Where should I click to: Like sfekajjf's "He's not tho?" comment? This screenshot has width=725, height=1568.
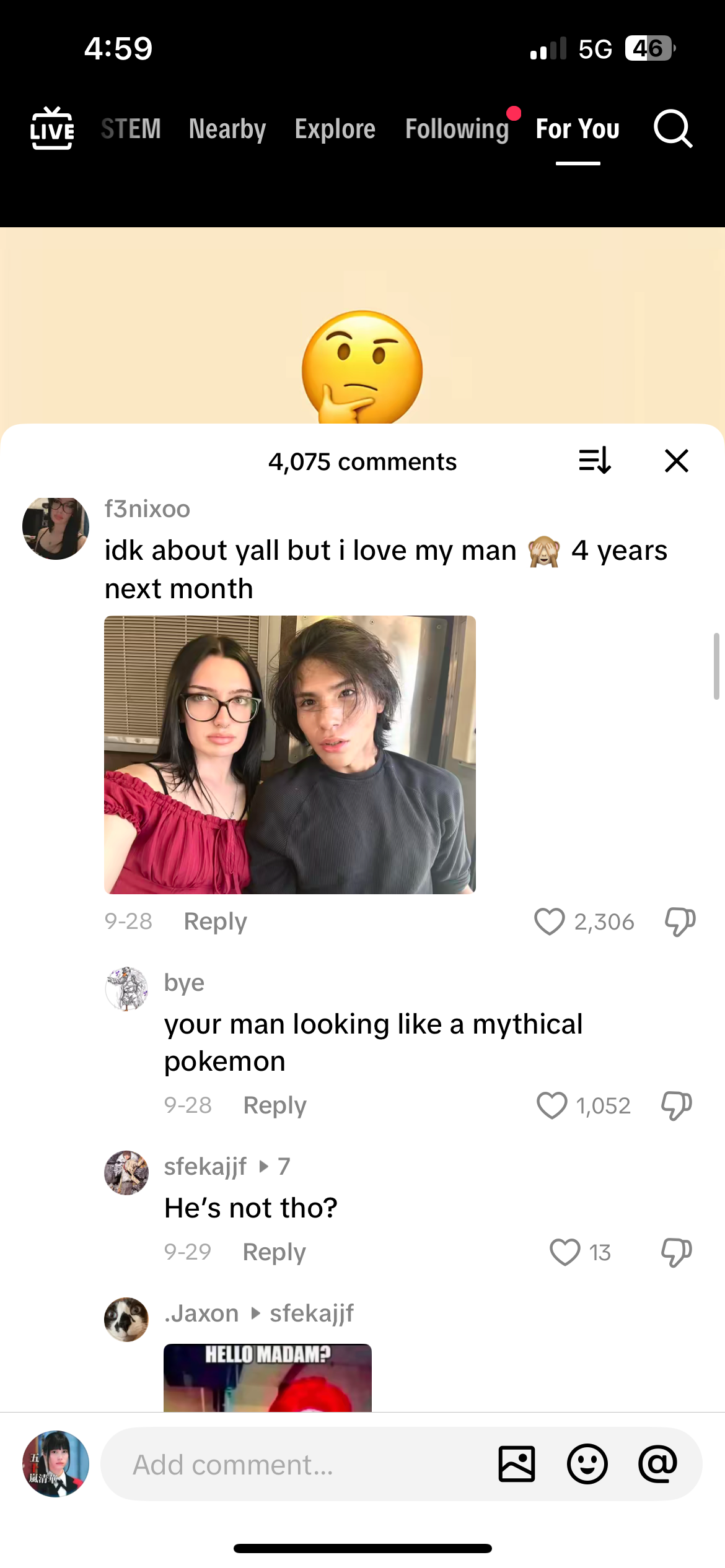[x=565, y=1252]
